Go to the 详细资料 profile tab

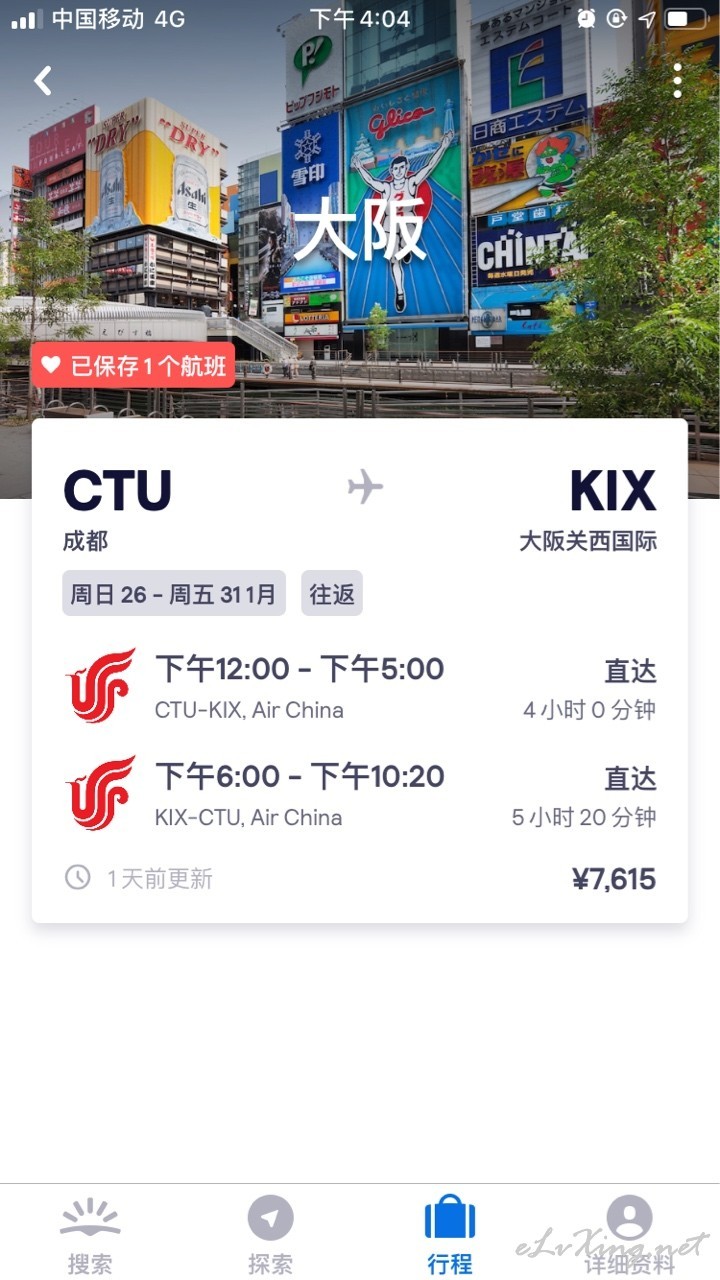[x=630, y=1235]
